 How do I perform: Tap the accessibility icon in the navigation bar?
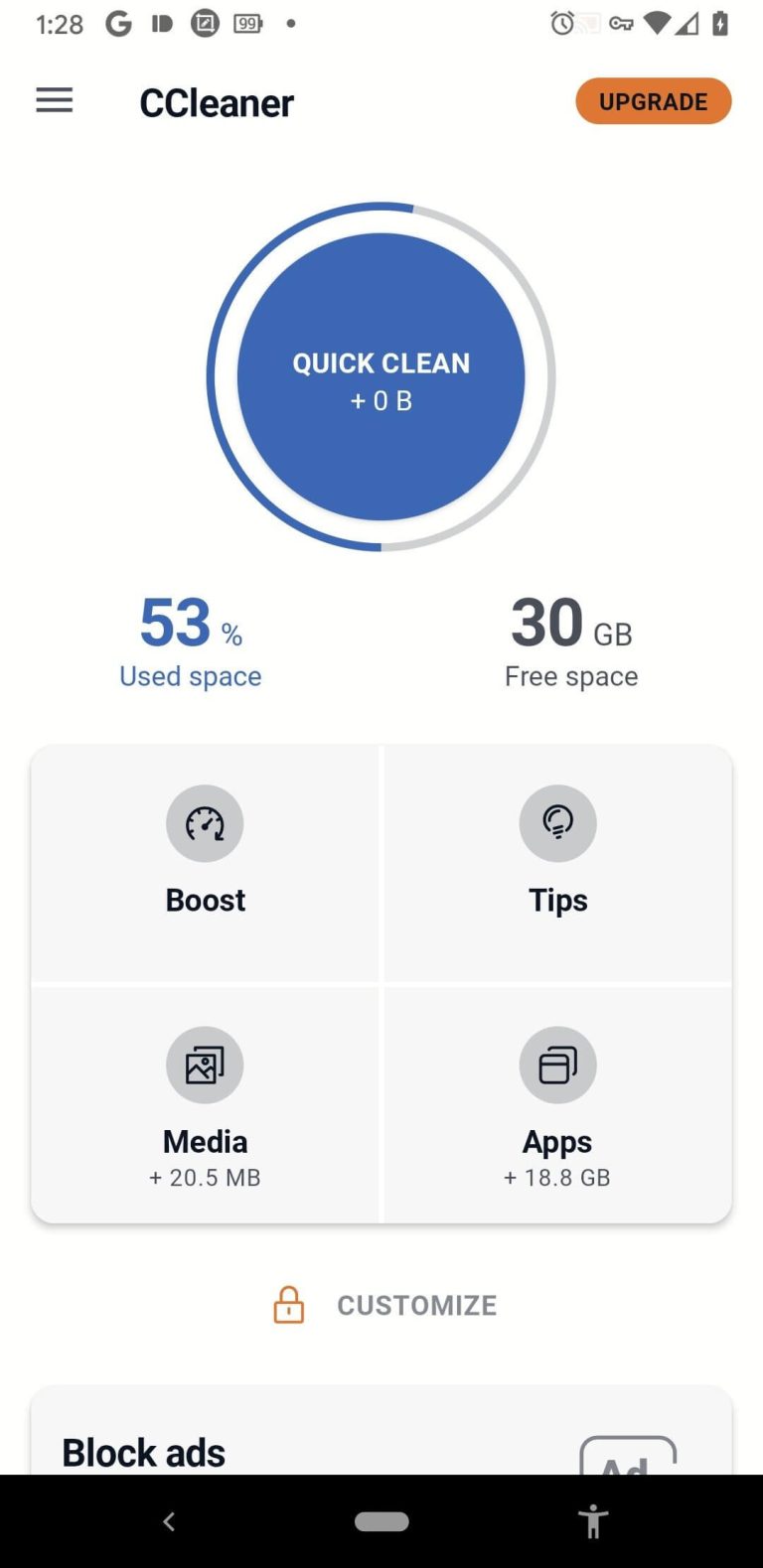(x=593, y=1520)
